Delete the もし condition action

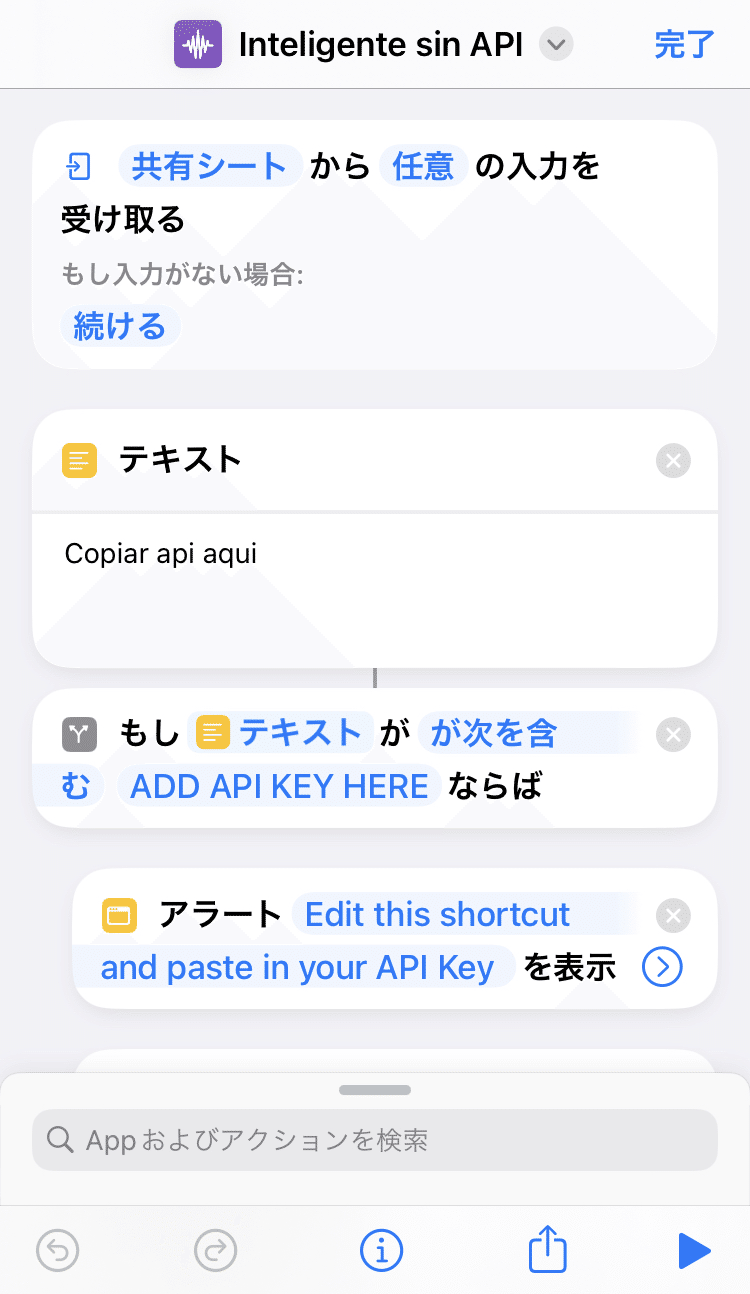(673, 735)
